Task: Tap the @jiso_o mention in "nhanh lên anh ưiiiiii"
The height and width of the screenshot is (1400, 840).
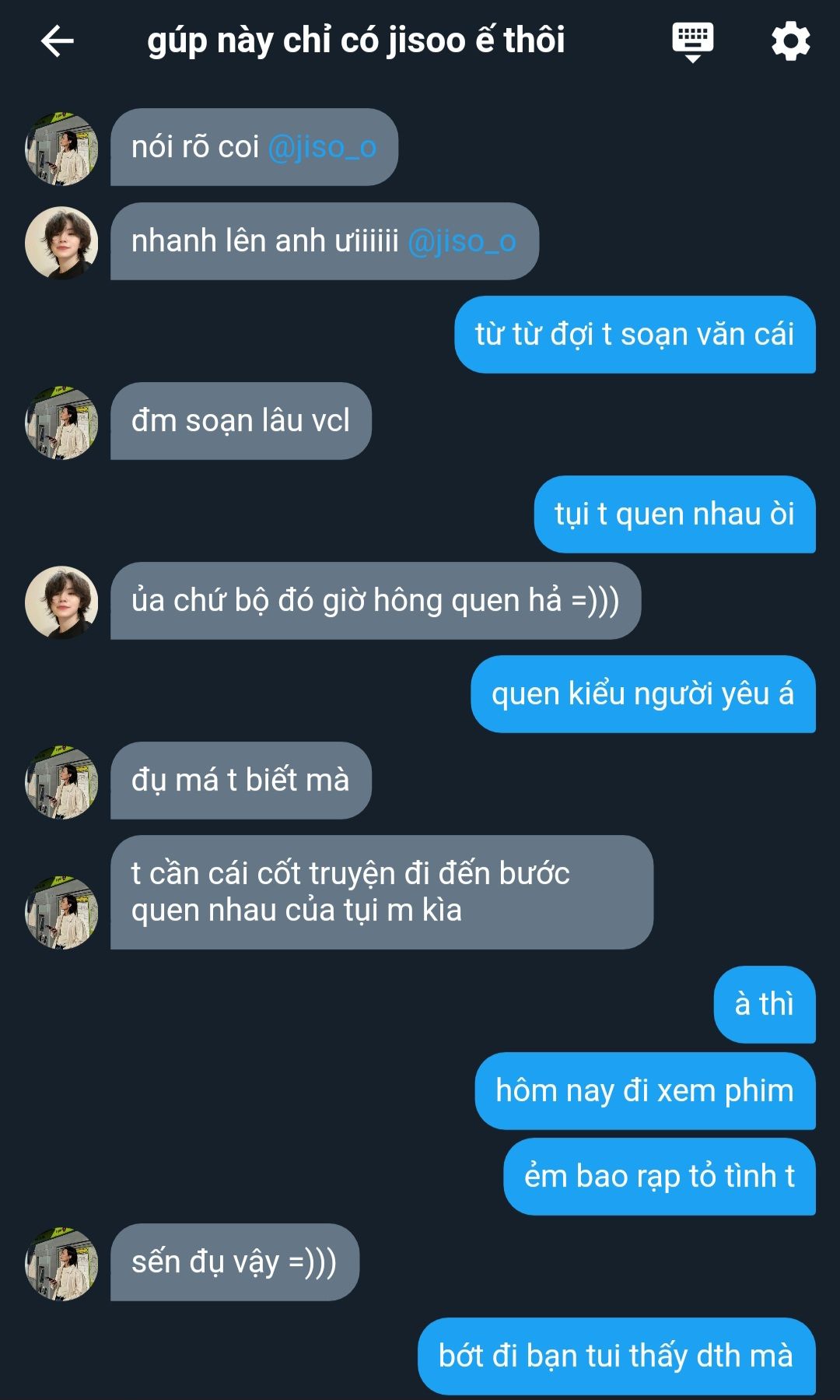Action: coord(462,241)
